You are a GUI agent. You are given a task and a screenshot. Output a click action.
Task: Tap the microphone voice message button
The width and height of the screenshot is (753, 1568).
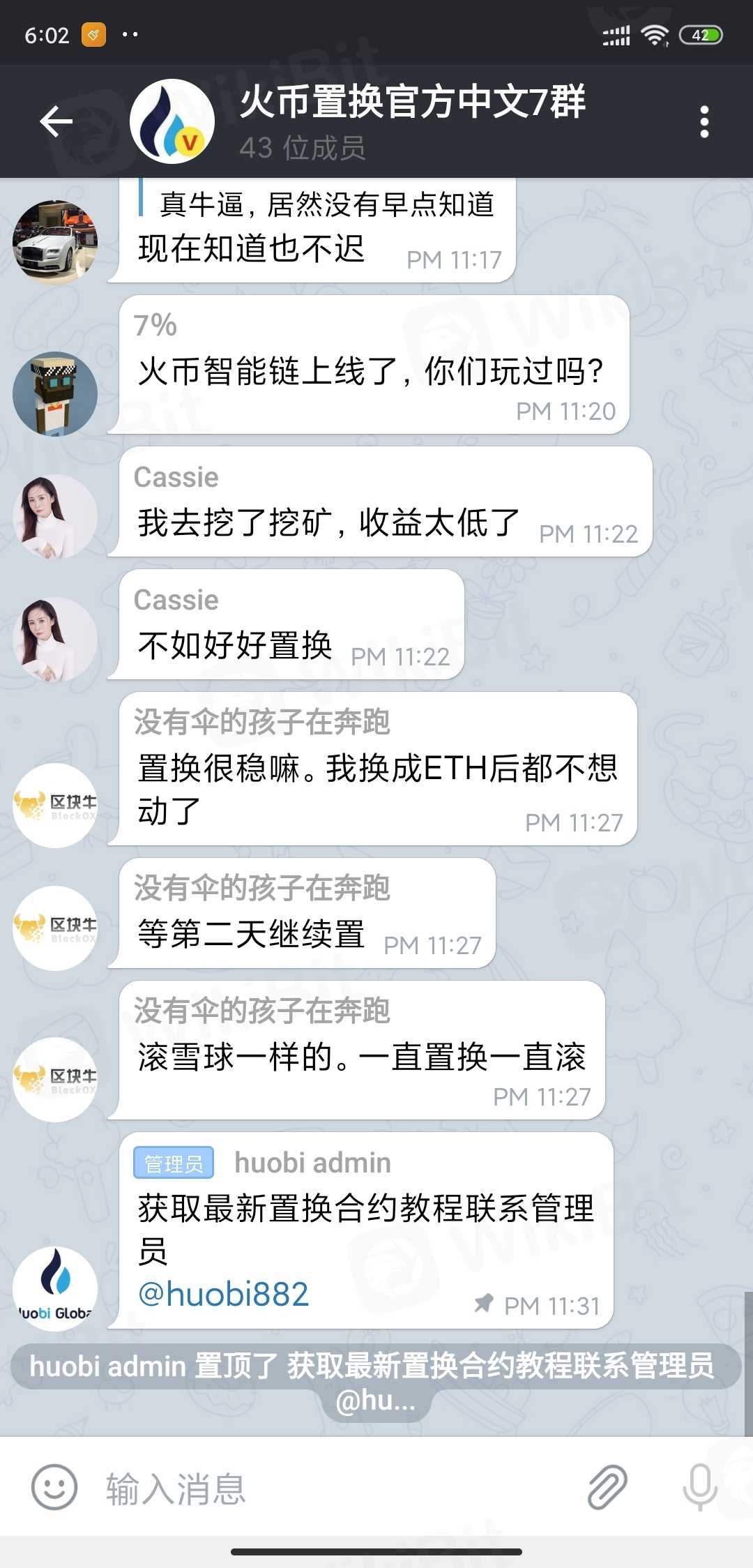pyautogui.click(x=699, y=1487)
